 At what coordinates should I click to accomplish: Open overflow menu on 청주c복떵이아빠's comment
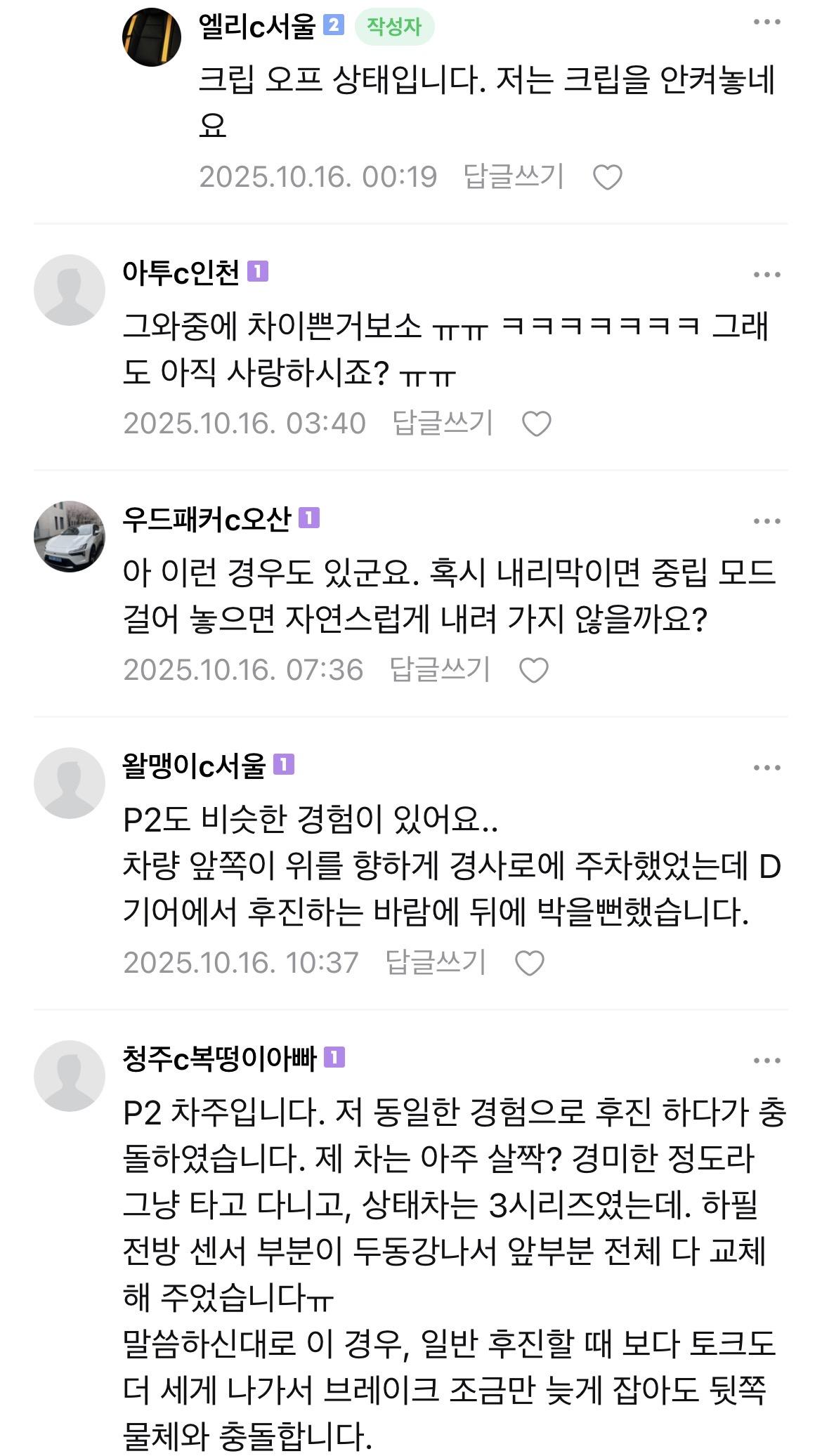[766, 1061]
